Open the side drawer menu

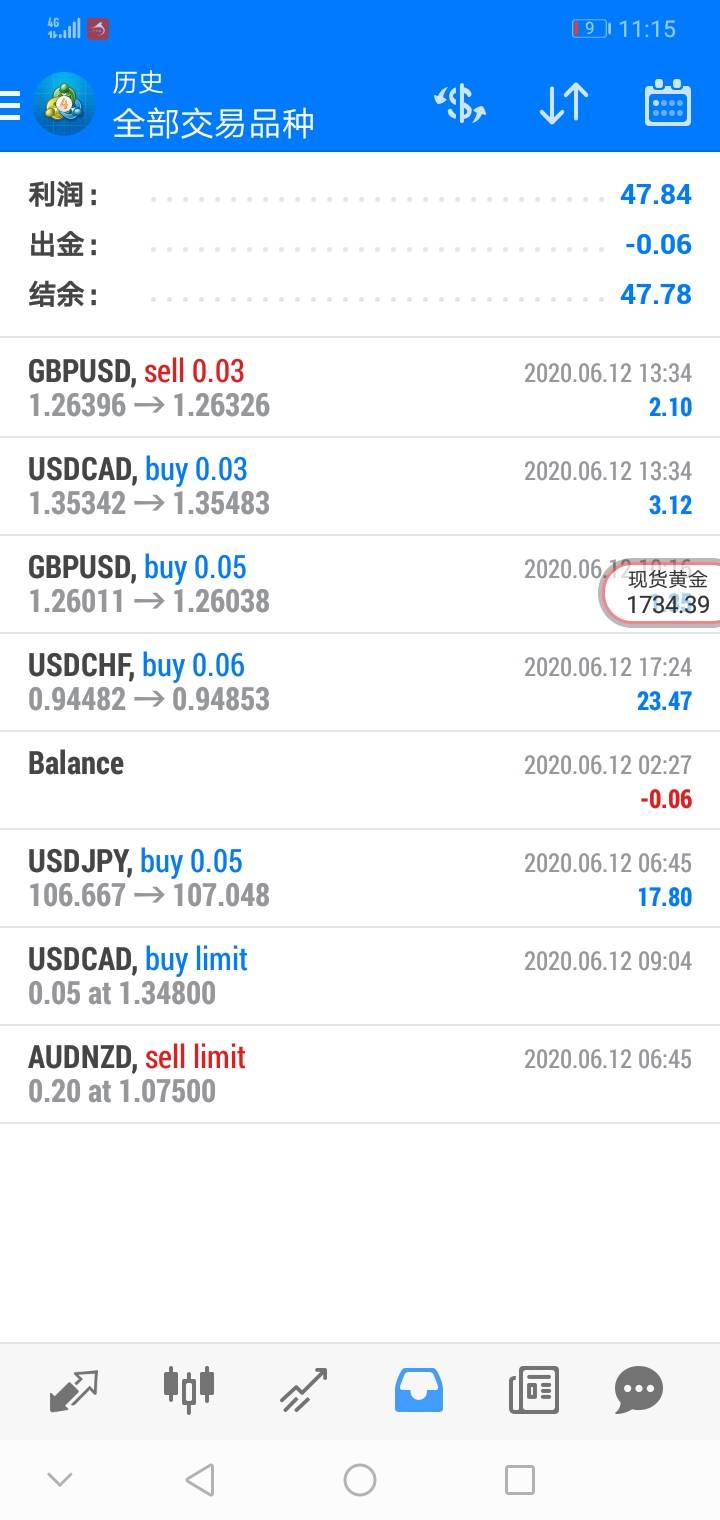point(12,104)
